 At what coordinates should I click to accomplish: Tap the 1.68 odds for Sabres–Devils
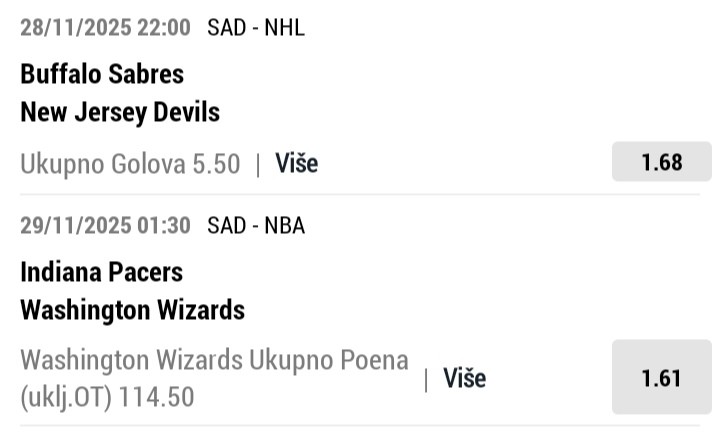coord(661,162)
